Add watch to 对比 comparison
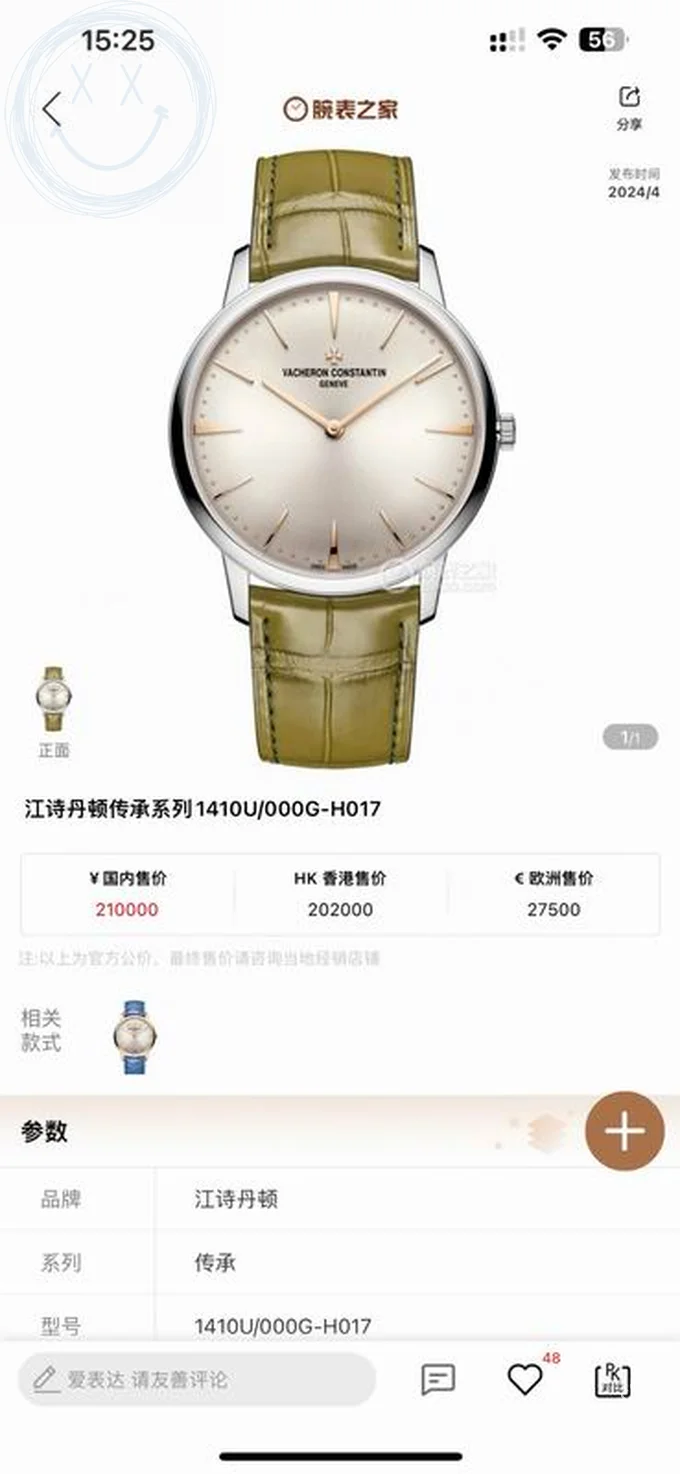This screenshot has width=680, height=1474. click(x=612, y=1380)
